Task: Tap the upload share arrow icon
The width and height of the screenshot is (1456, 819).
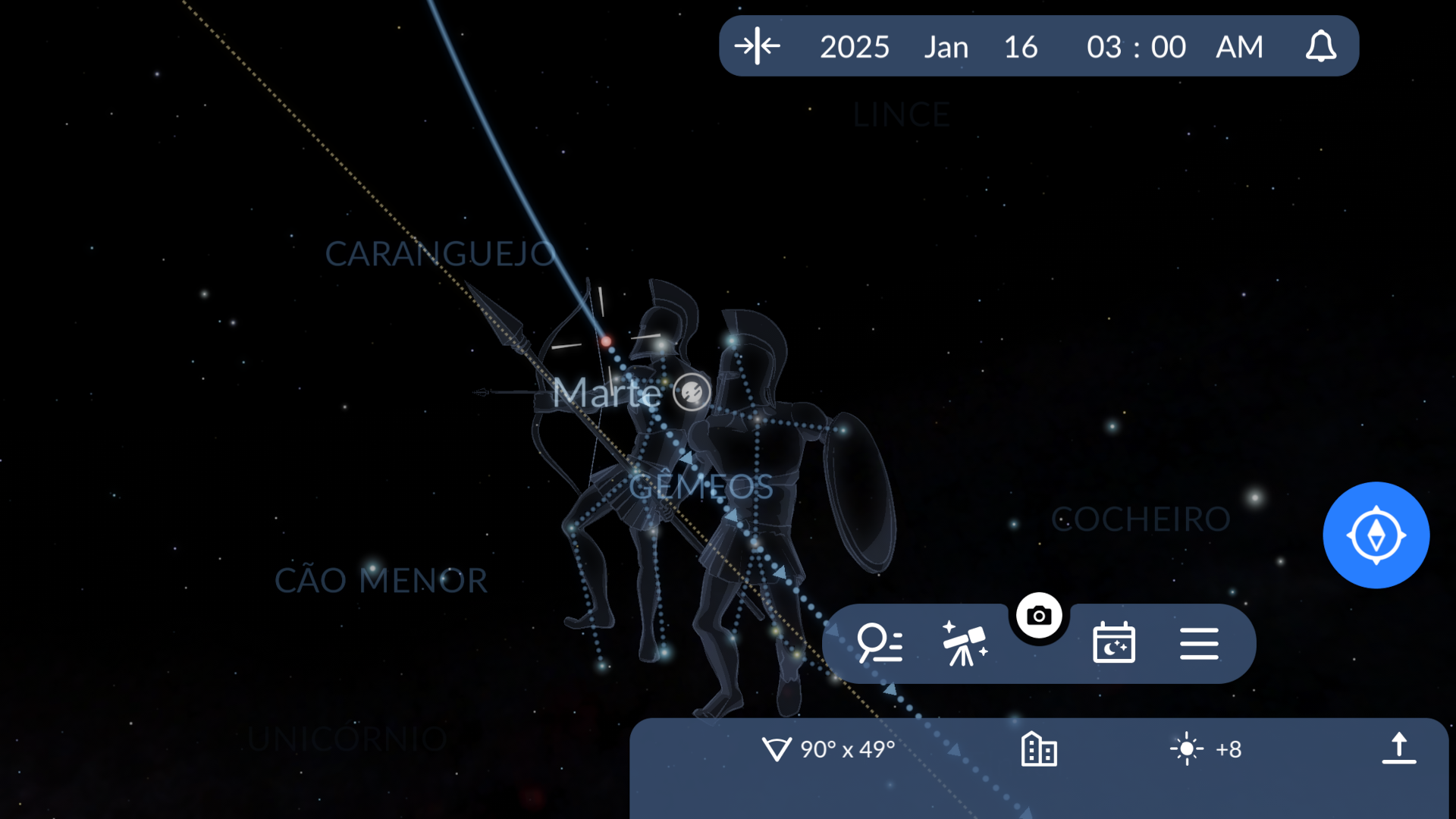Action: pos(1398,749)
